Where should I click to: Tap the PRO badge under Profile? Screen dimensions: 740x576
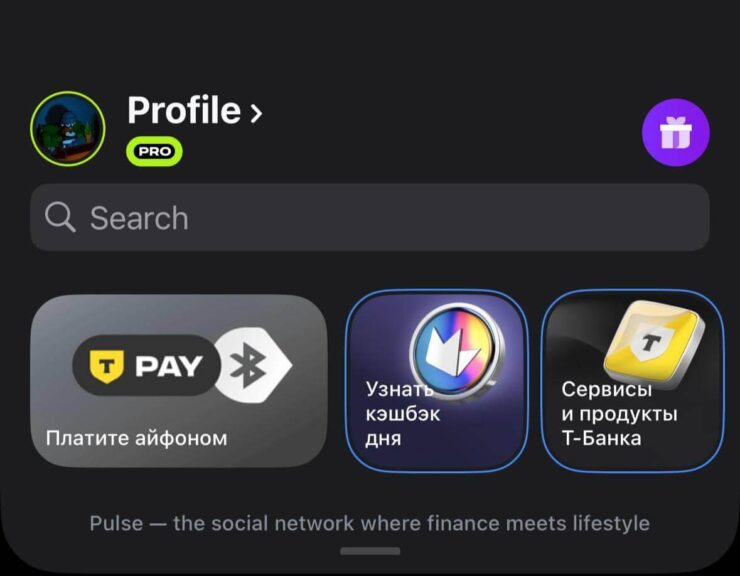click(x=154, y=152)
